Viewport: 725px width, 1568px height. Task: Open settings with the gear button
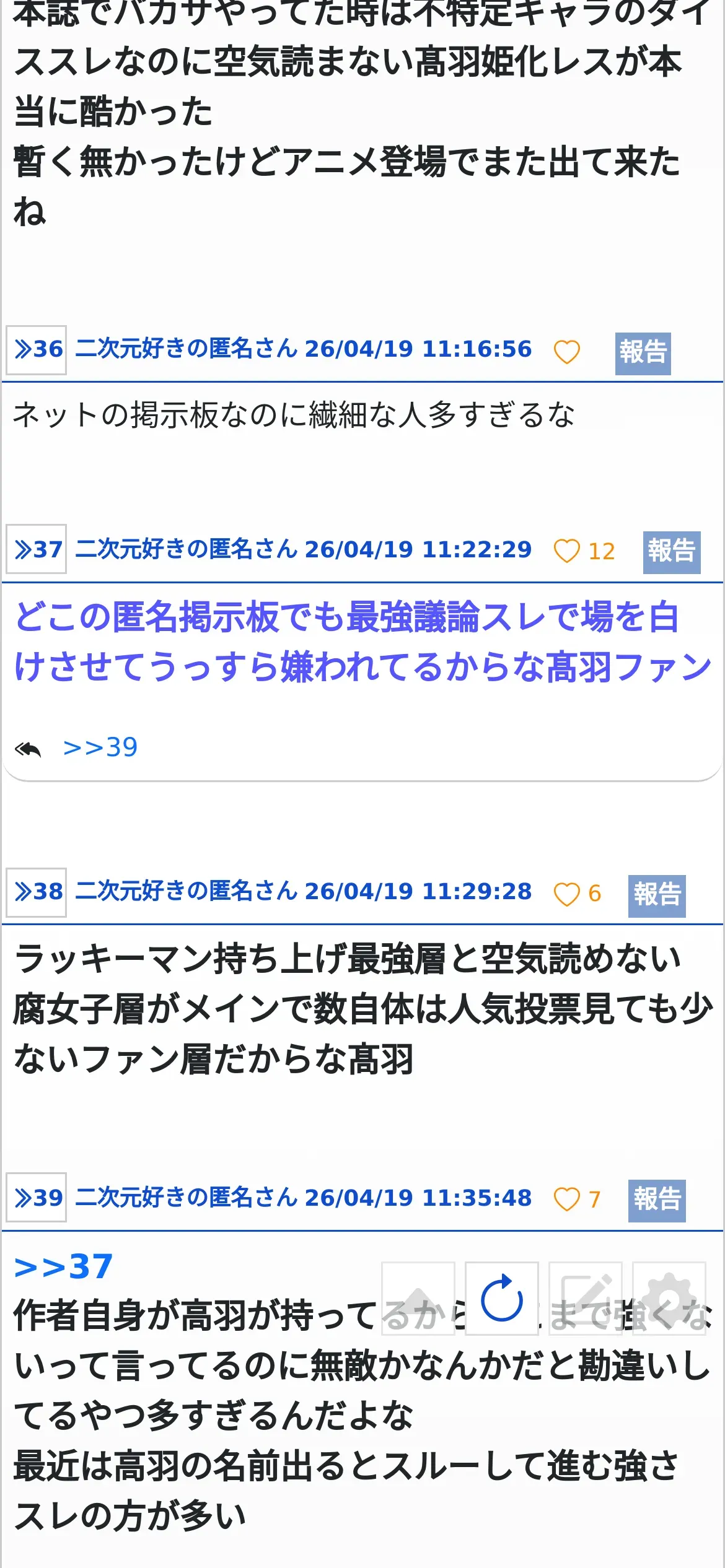[669, 1298]
